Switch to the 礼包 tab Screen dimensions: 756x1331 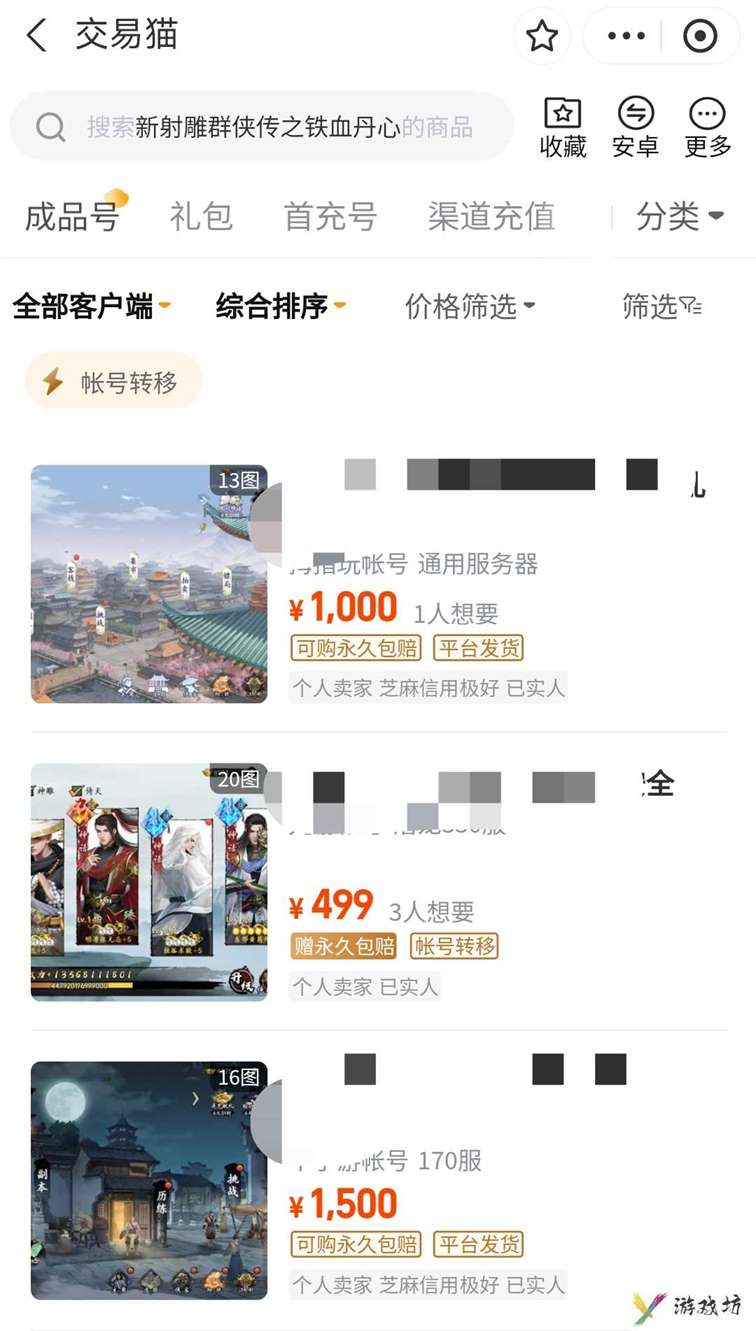[x=201, y=216]
